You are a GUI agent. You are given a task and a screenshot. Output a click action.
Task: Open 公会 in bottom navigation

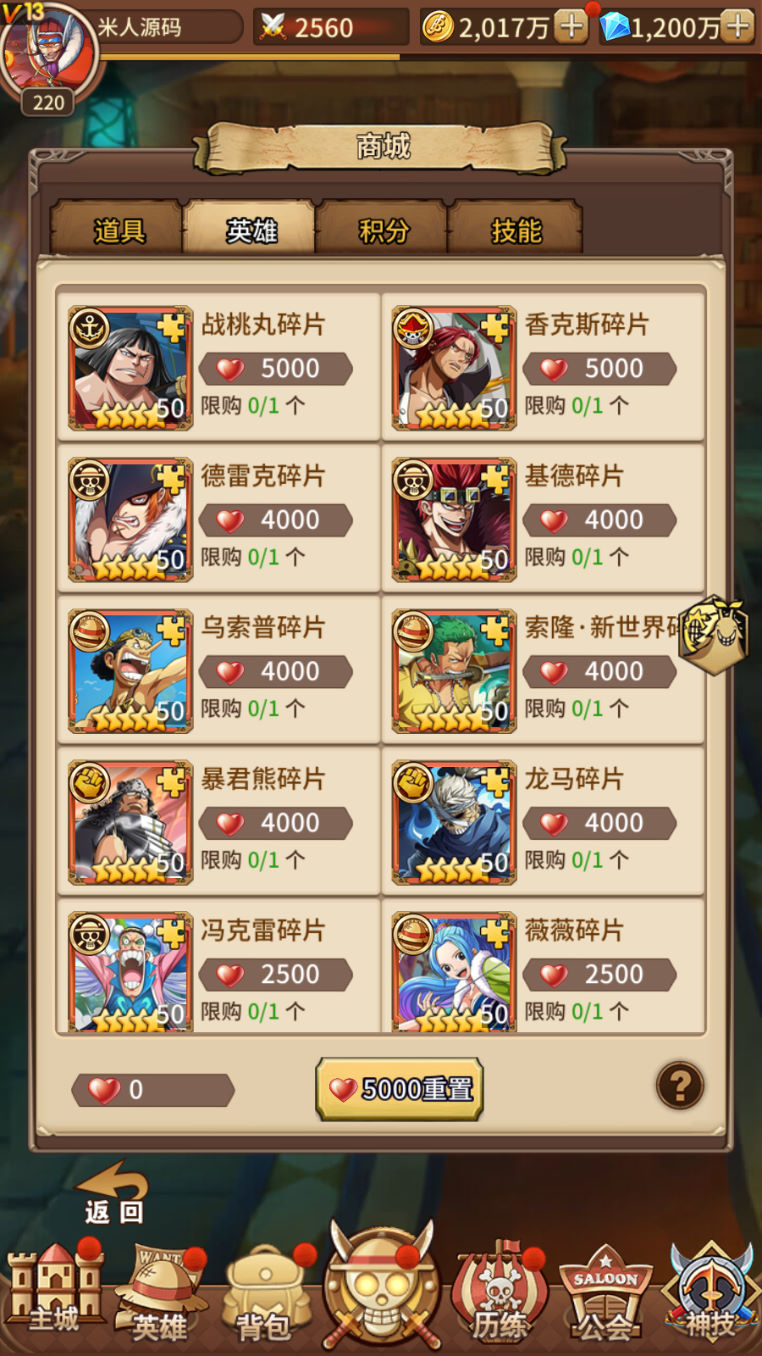[x=606, y=1293]
